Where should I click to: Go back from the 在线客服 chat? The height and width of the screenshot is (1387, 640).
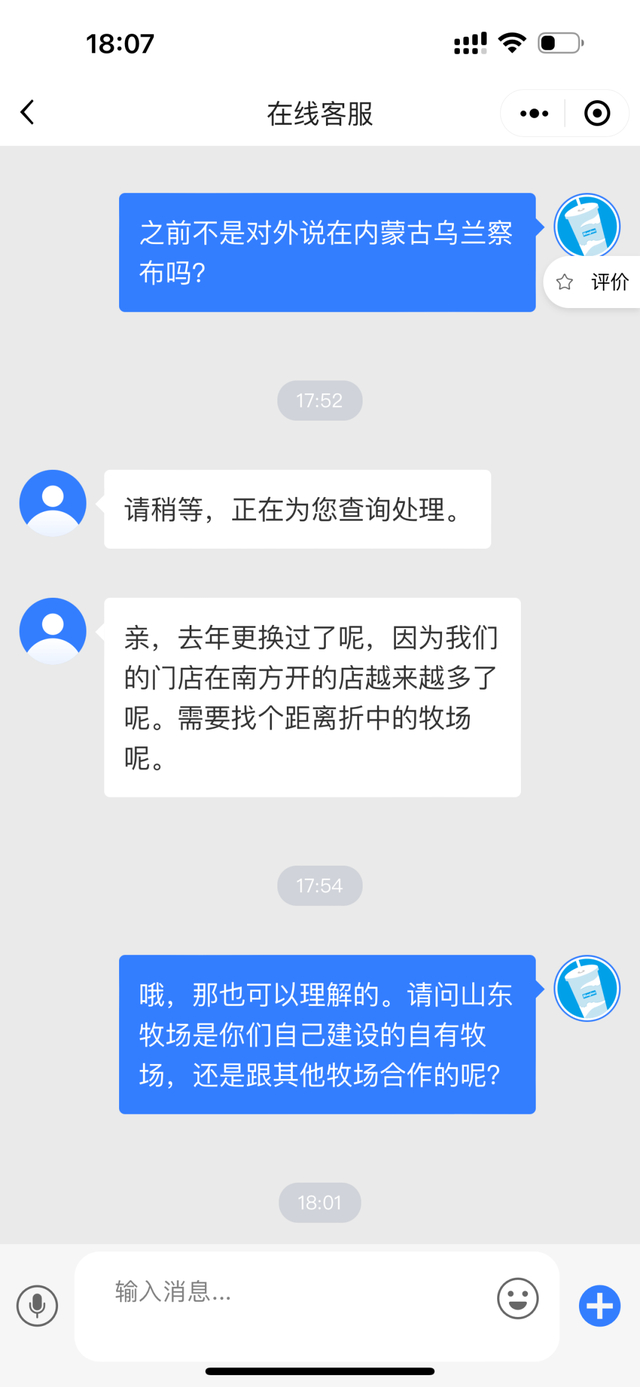(28, 113)
